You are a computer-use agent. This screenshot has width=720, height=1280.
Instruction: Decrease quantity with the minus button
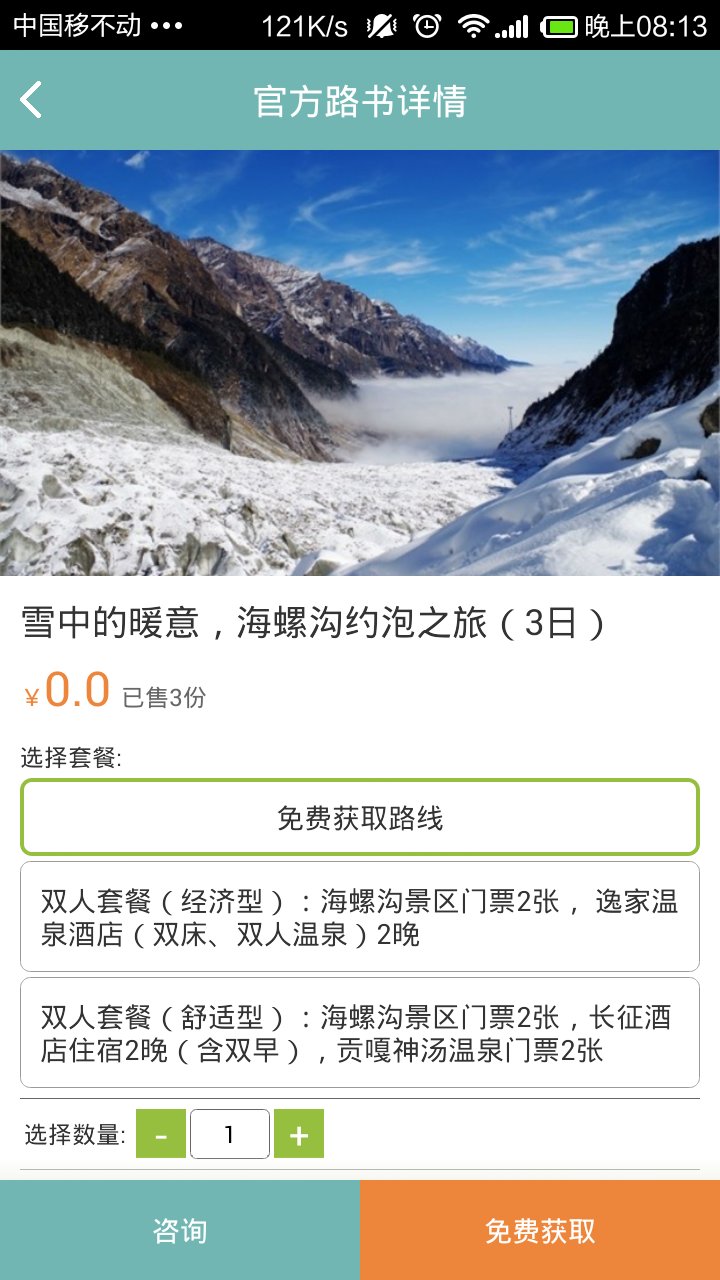tap(161, 1134)
